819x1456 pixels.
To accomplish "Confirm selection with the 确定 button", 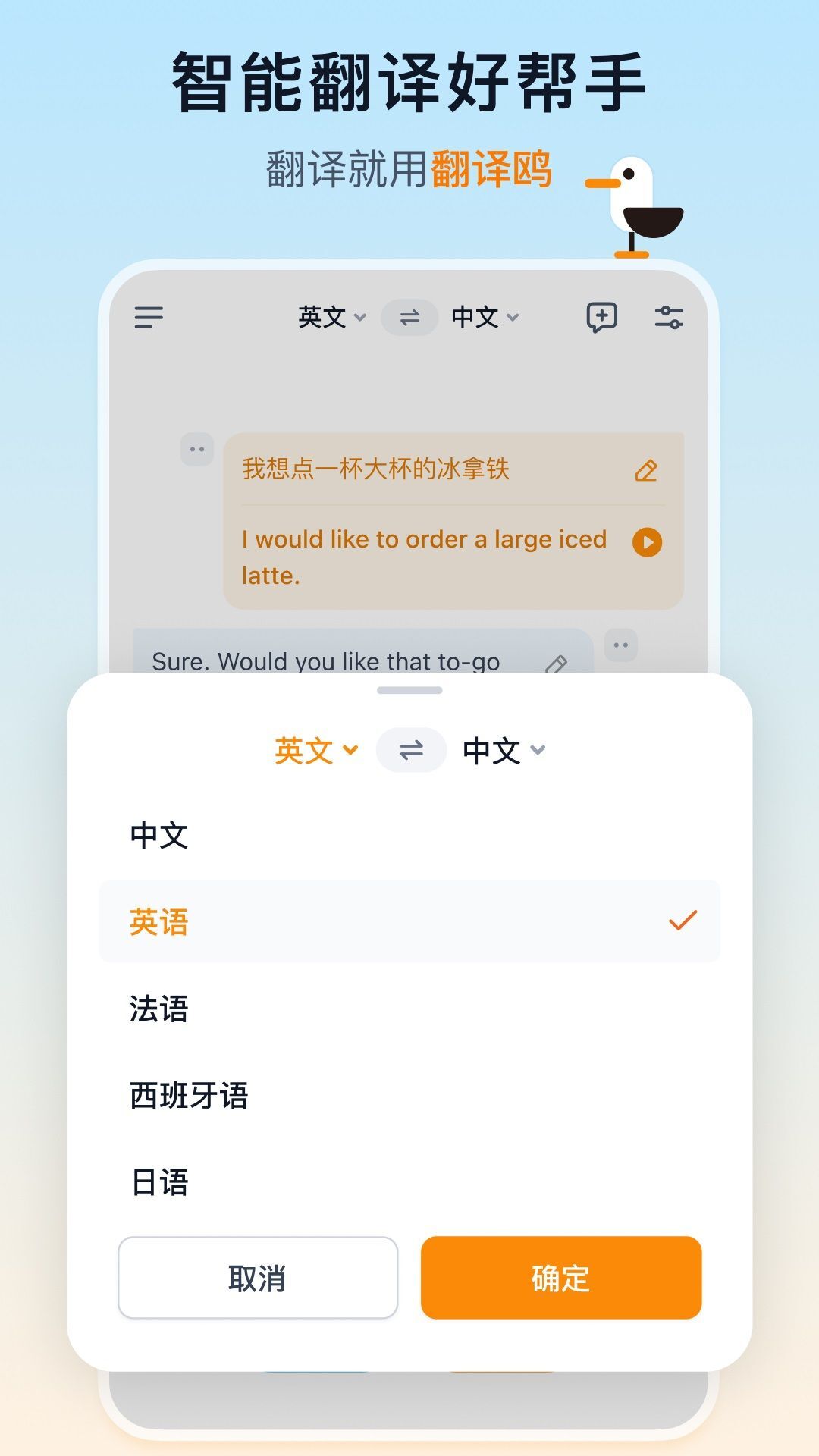I will tap(560, 1277).
